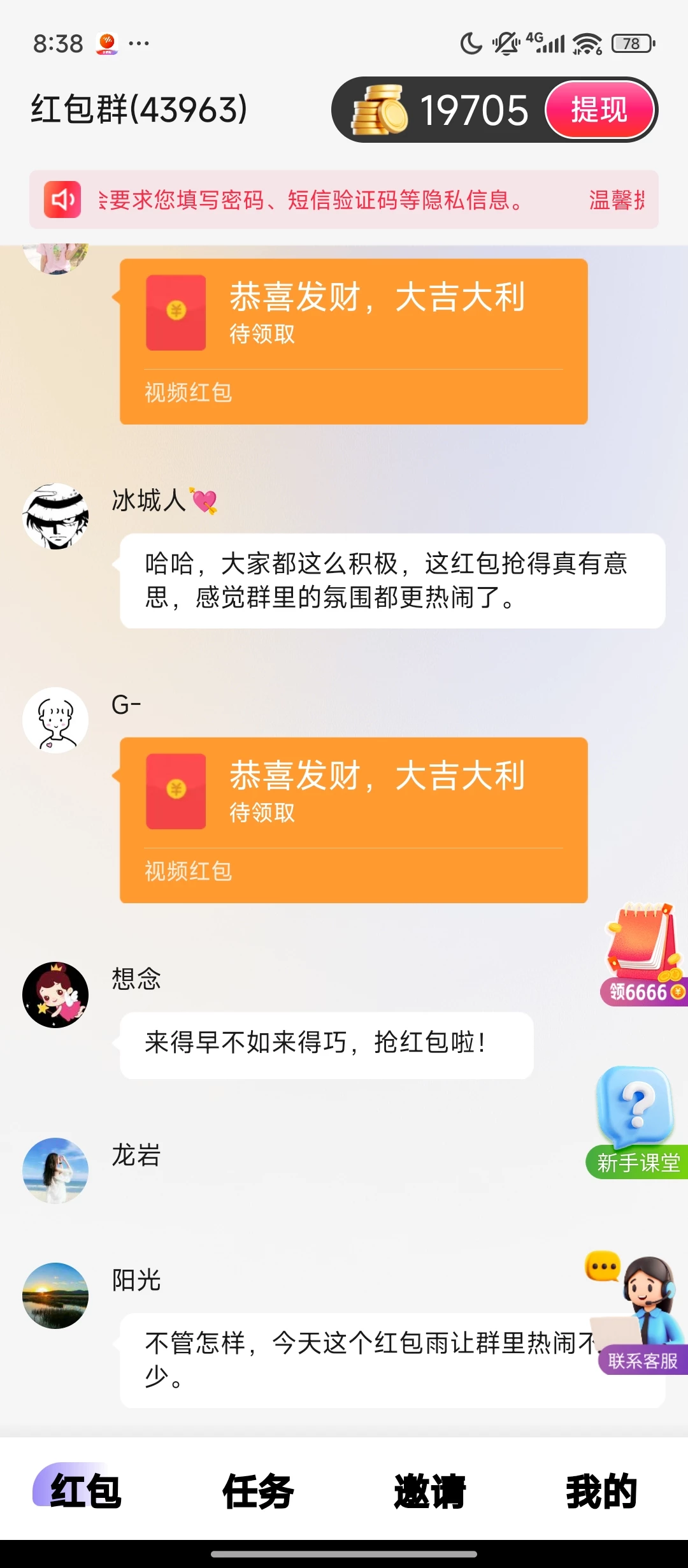688x1568 pixels.
Task: Open G-'s avatar
Action: 55,720
